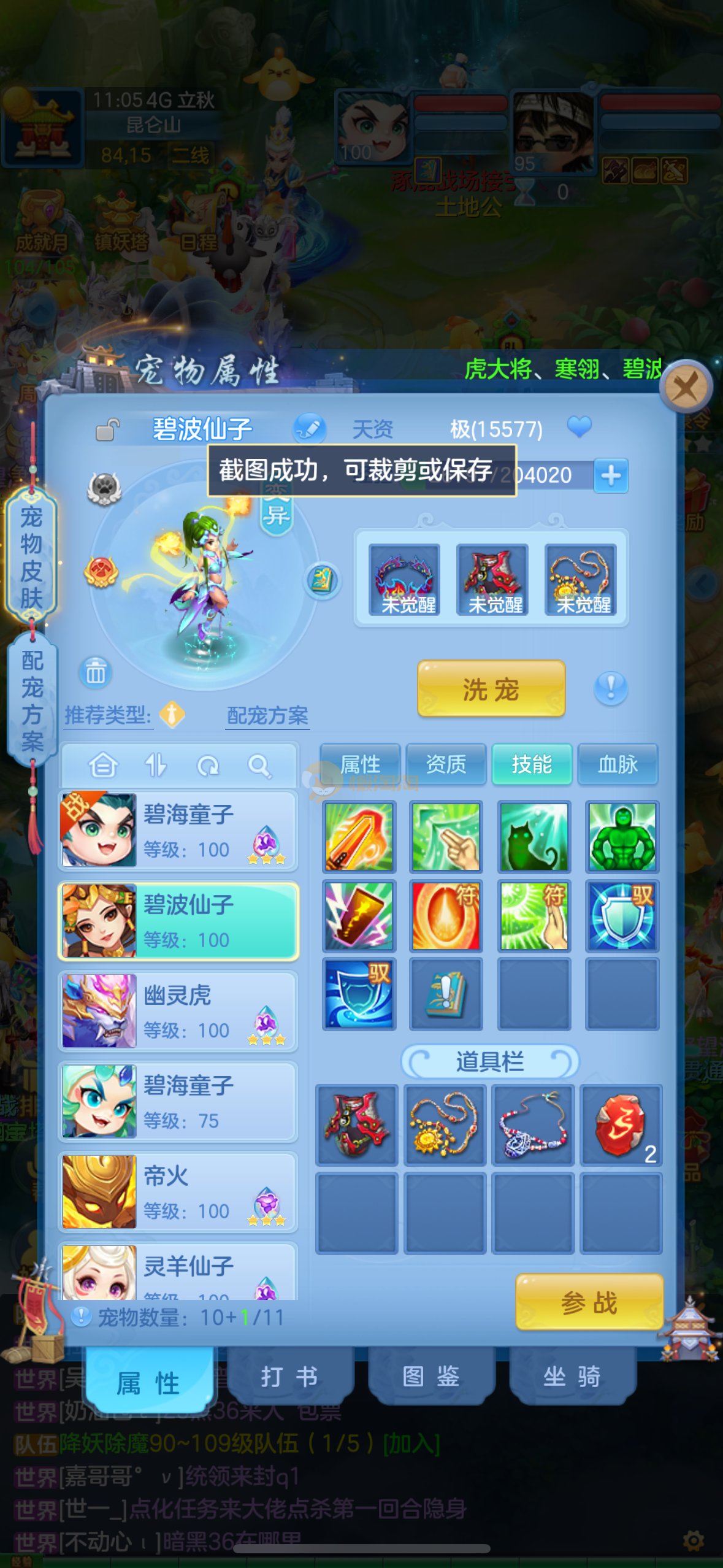Tap the 洗宠 button

point(491,689)
